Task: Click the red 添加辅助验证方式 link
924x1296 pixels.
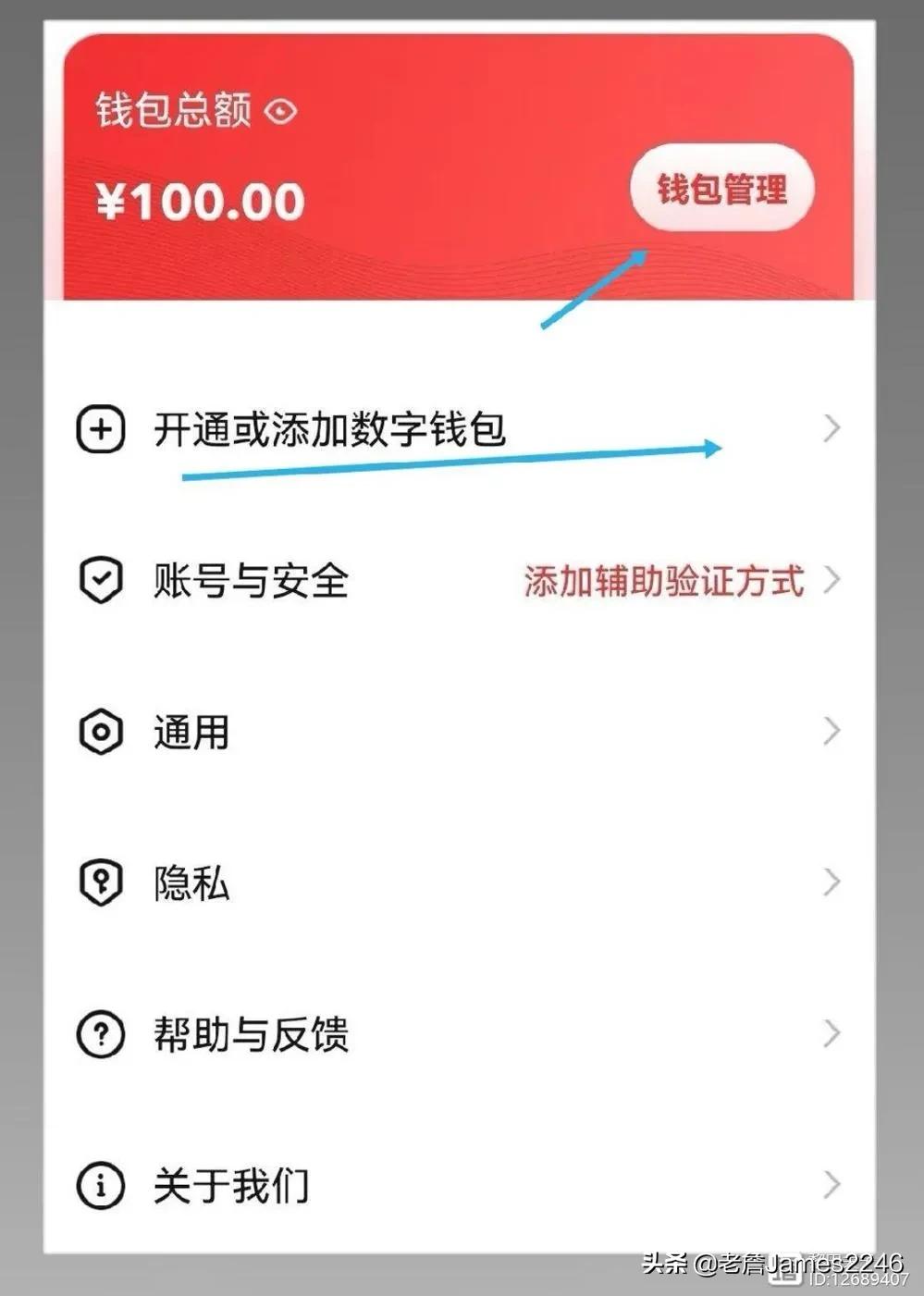Action: (x=662, y=580)
